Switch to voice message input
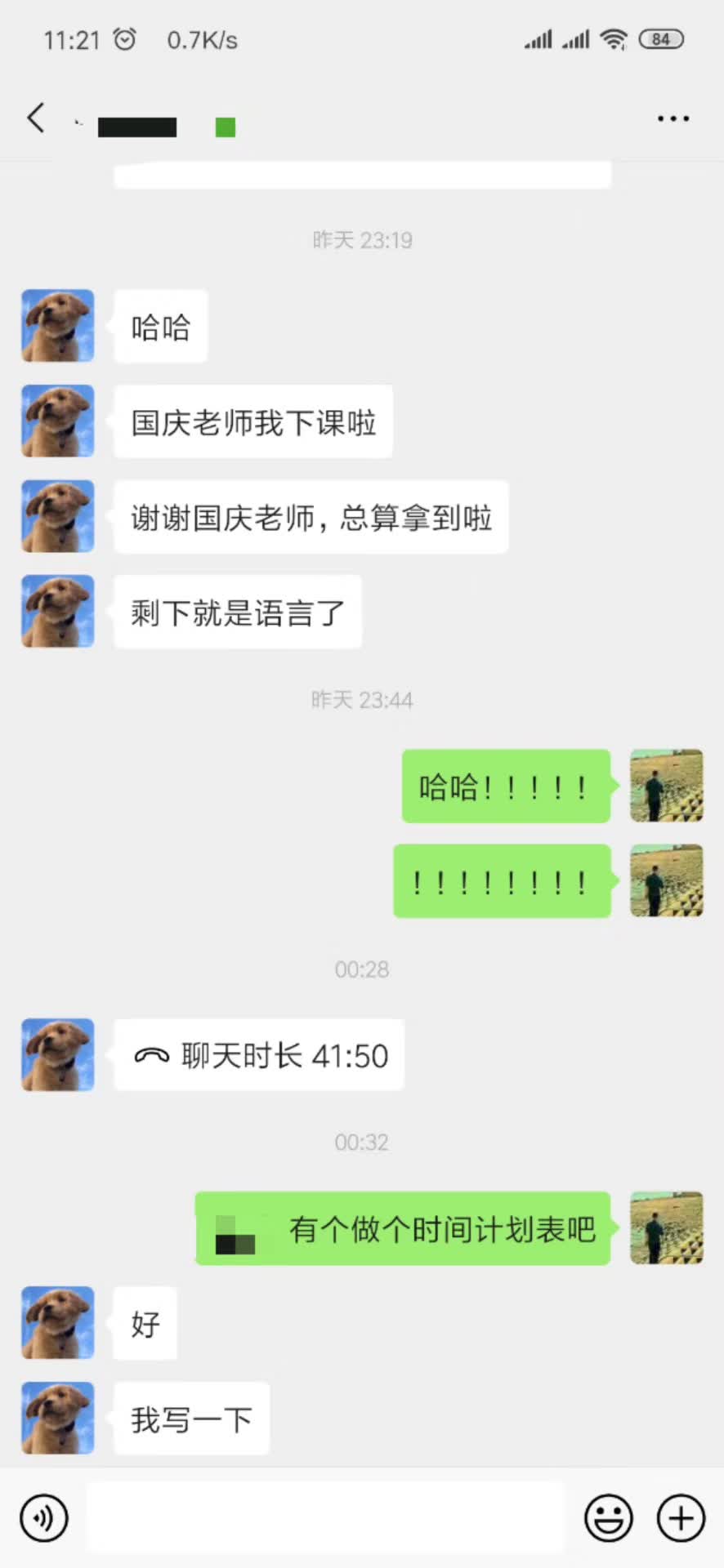This screenshot has height=1568, width=724. click(44, 1518)
